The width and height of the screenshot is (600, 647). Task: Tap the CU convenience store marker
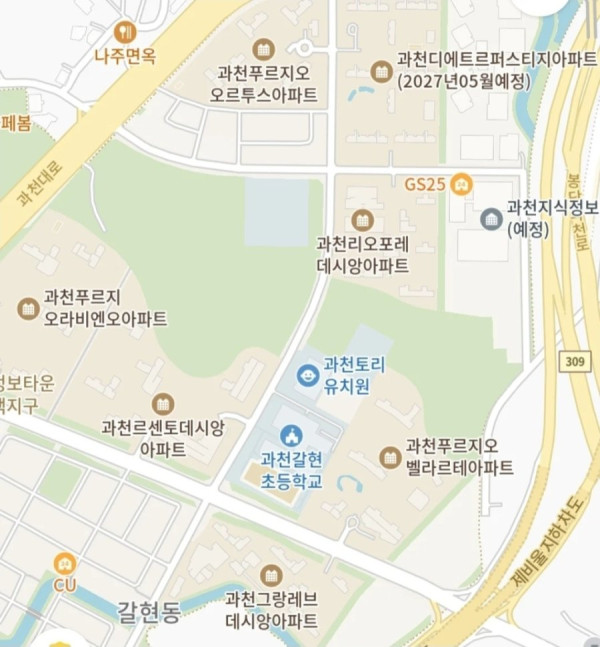(x=65, y=563)
